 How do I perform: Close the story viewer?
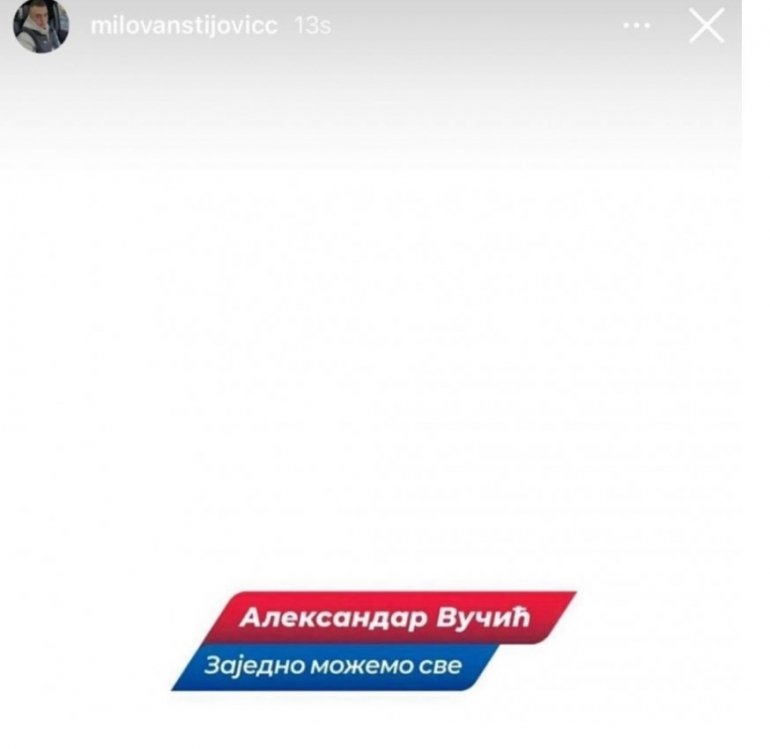tap(706, 26)
